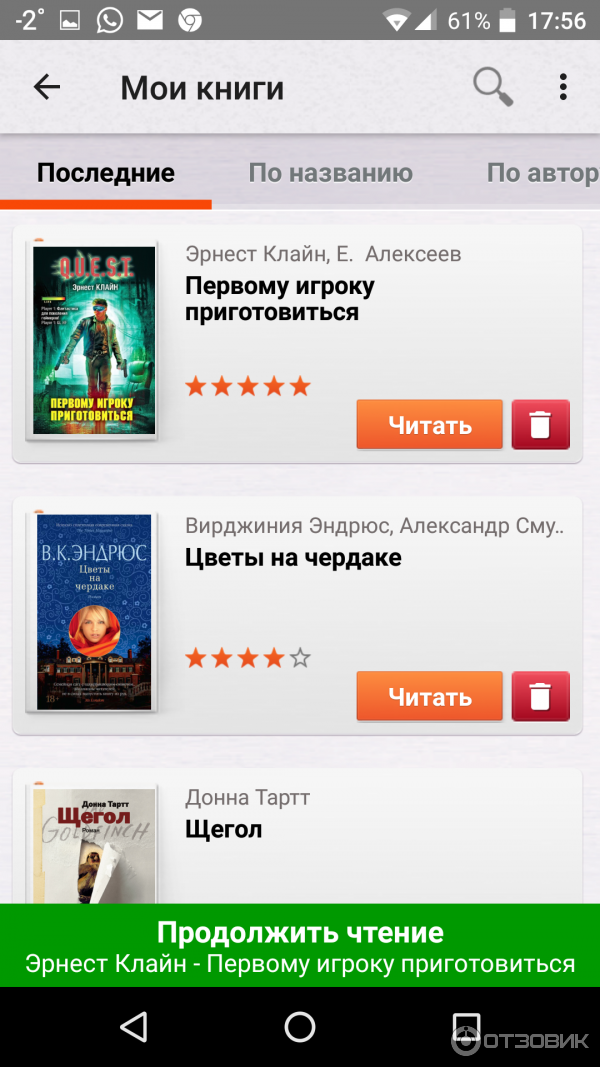Screen dimensions: 600x1067
Task: Tap the system back navigation button
Action: pyautogui.click(x=133, y=1027)
